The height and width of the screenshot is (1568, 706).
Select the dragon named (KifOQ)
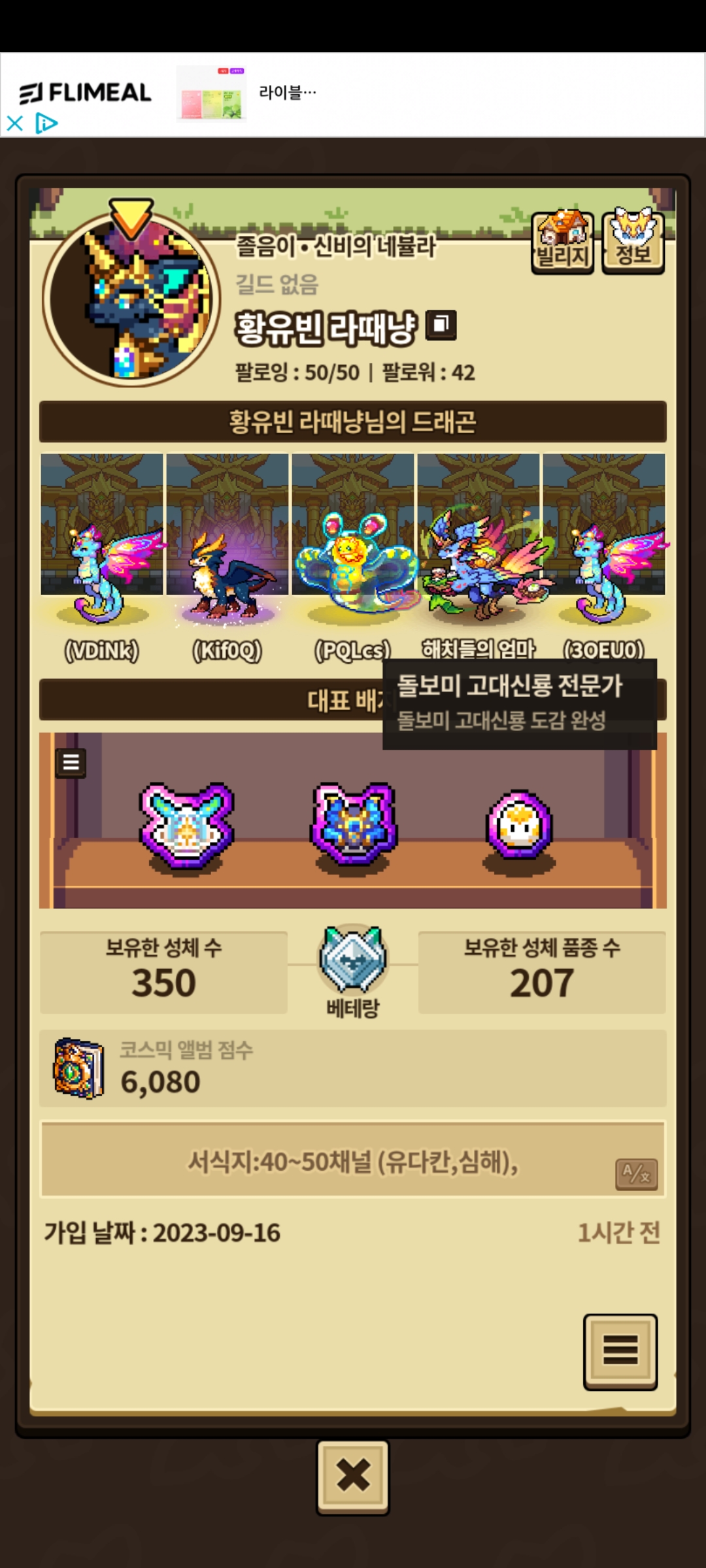tap(227, 555)
